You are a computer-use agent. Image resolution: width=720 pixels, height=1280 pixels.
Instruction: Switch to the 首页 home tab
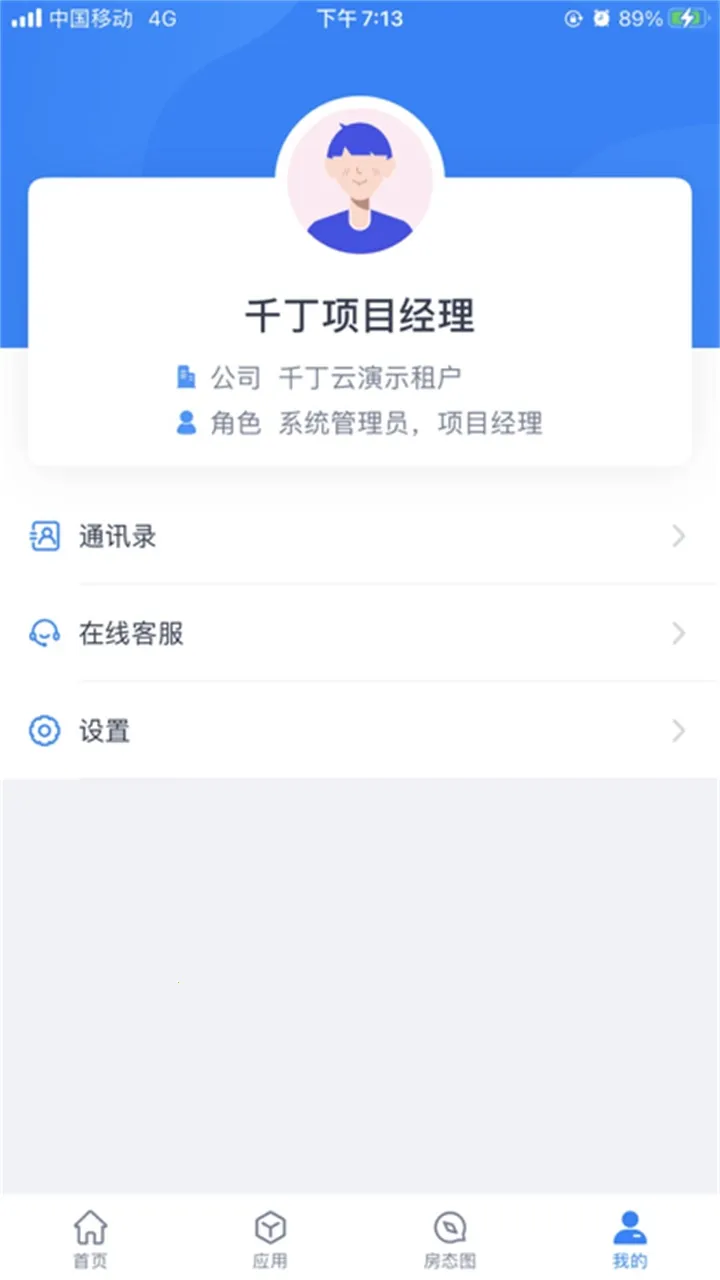tap(90, 1238)
